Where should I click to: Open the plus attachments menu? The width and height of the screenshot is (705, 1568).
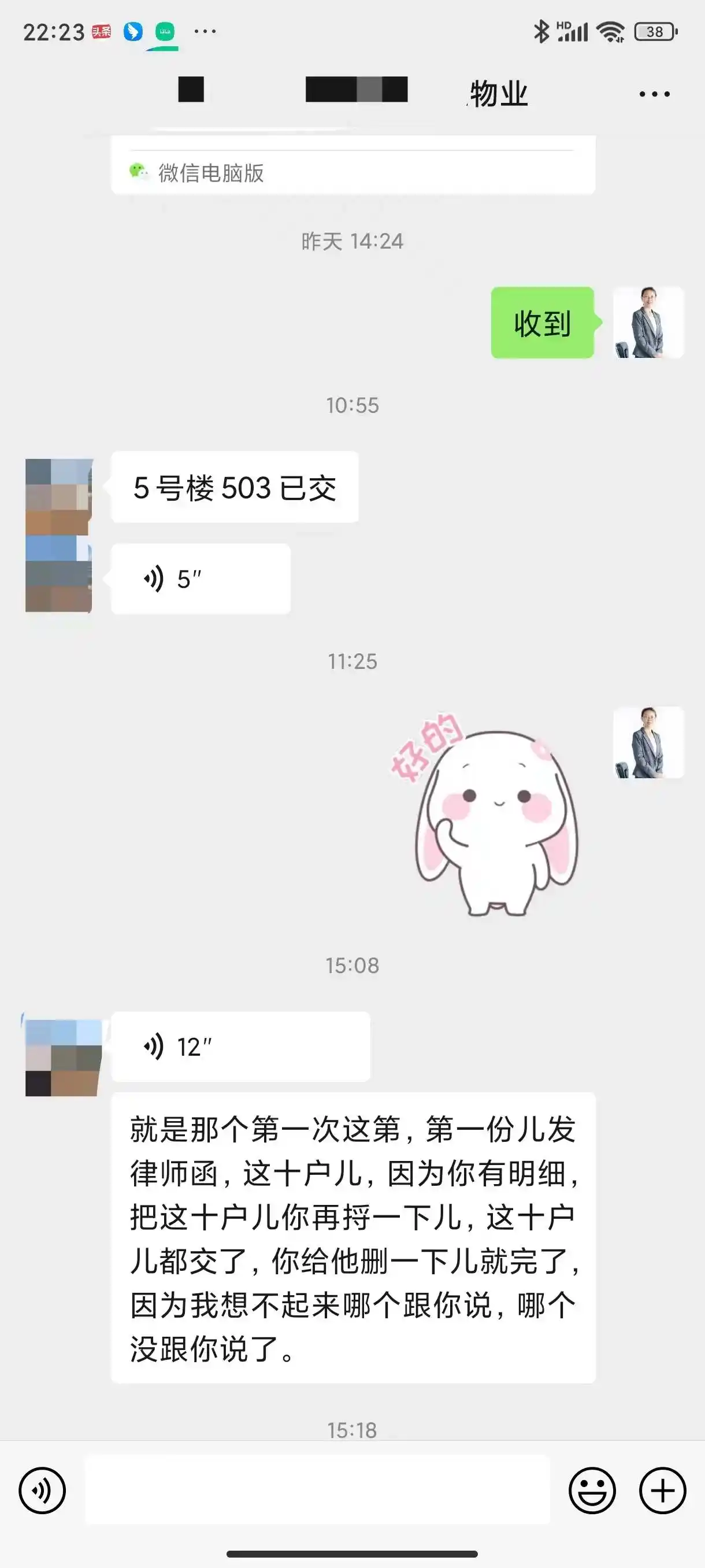click(x=662, y=1490)
